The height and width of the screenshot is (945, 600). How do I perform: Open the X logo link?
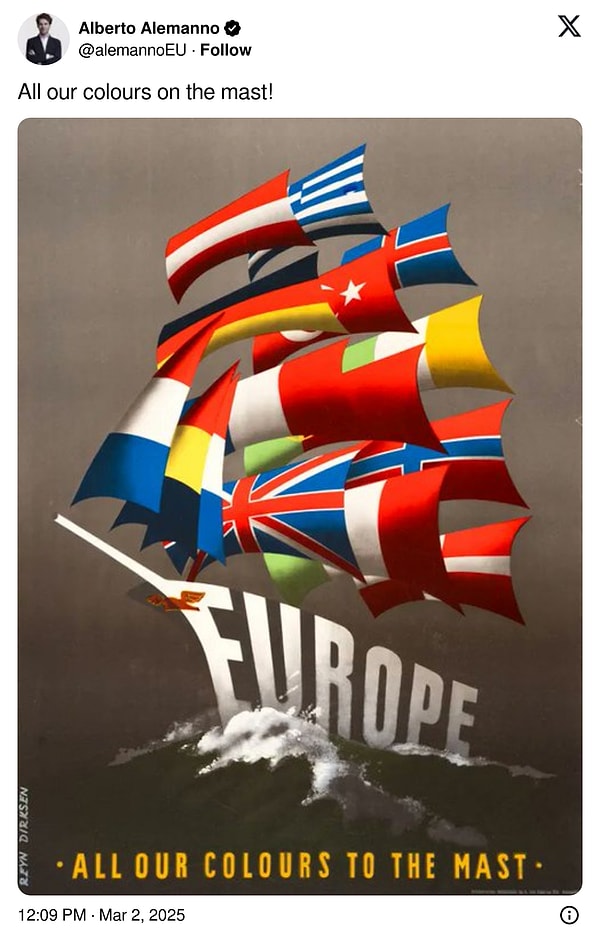click(x=568, y=27)
